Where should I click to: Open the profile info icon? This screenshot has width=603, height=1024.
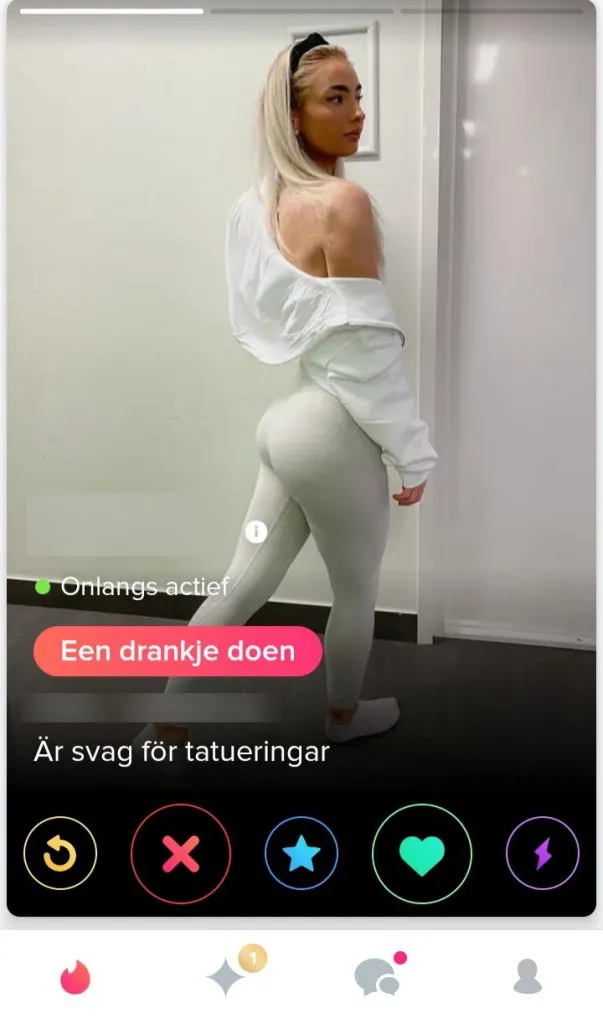(257, 532)
